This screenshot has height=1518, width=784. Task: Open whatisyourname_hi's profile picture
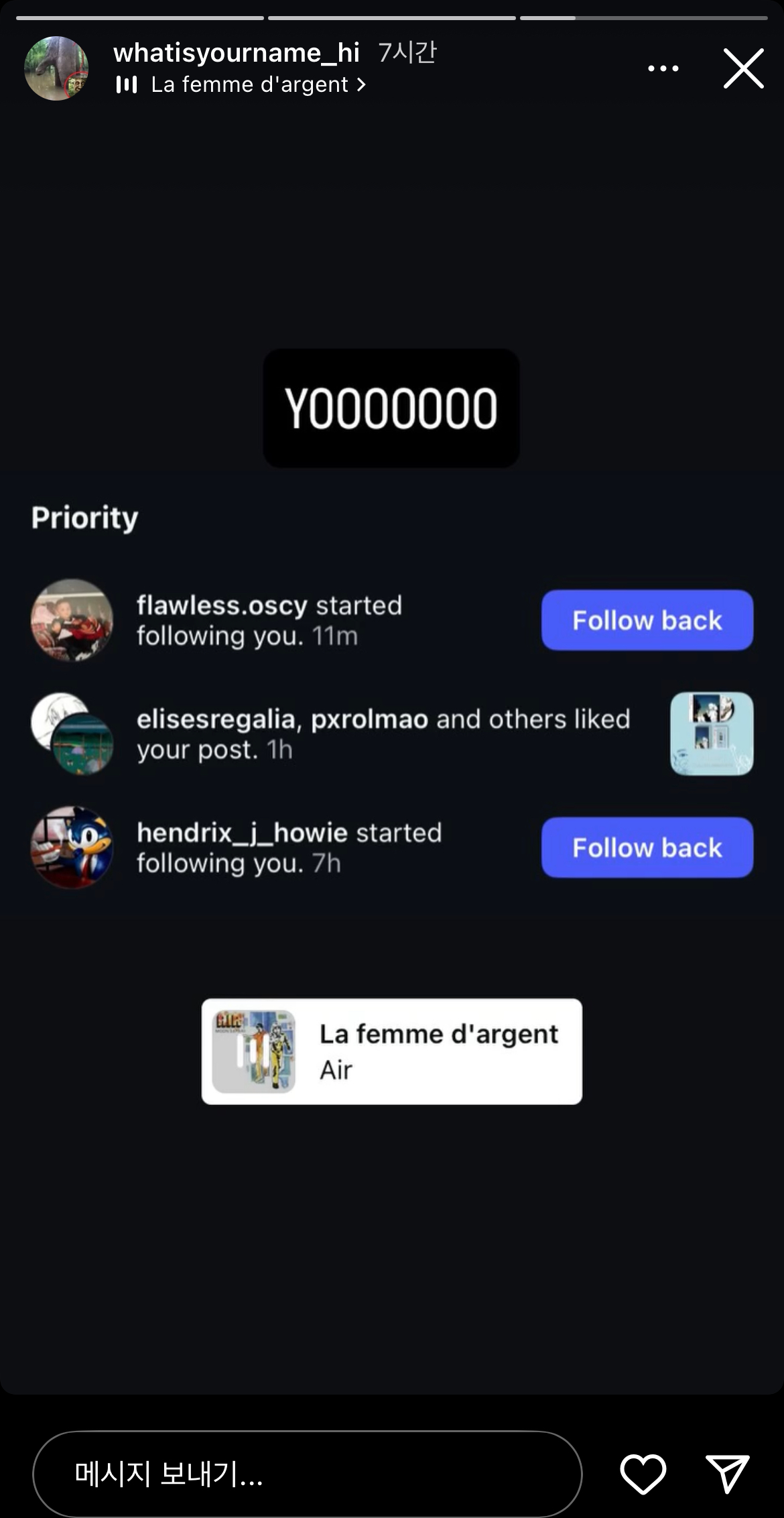click(x=56, y=68)
